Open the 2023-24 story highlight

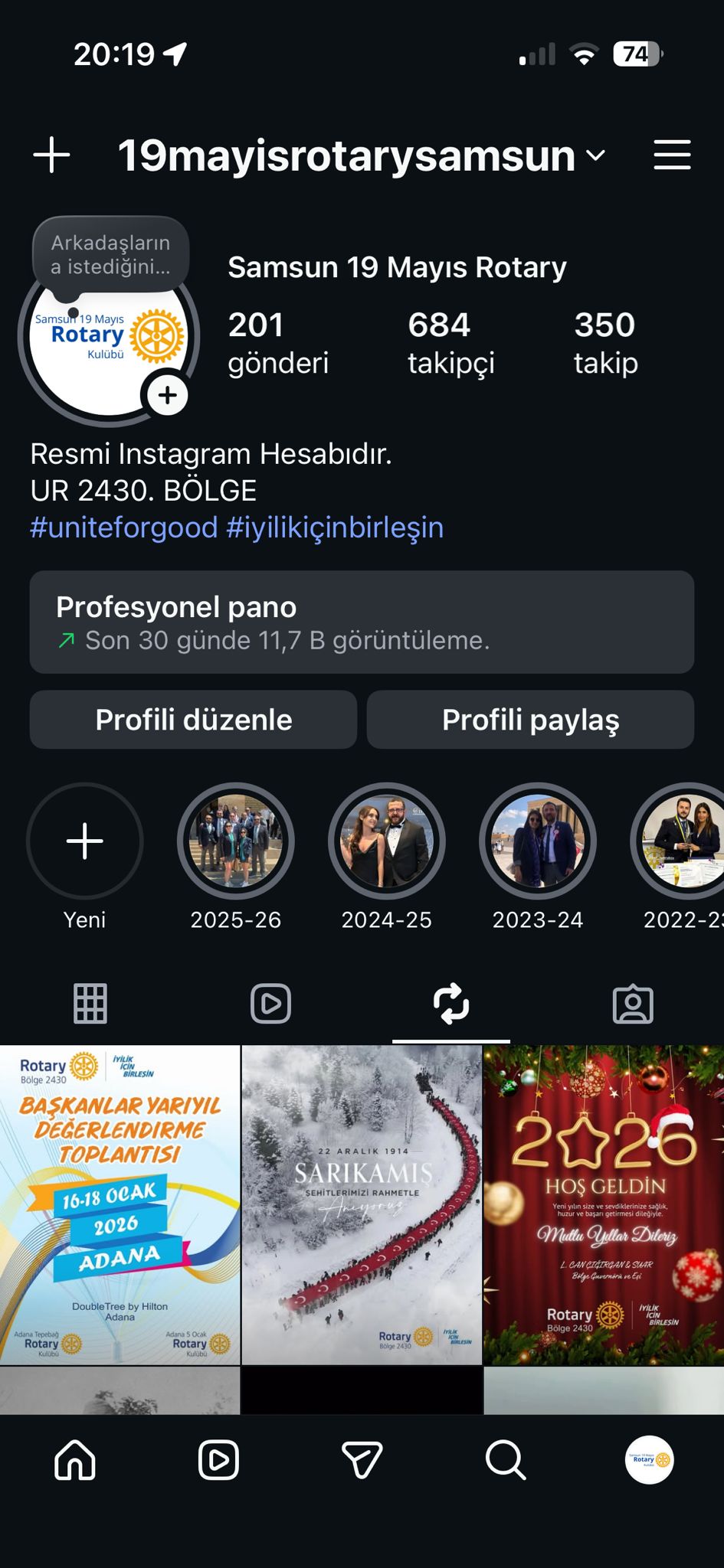[537, 841]
